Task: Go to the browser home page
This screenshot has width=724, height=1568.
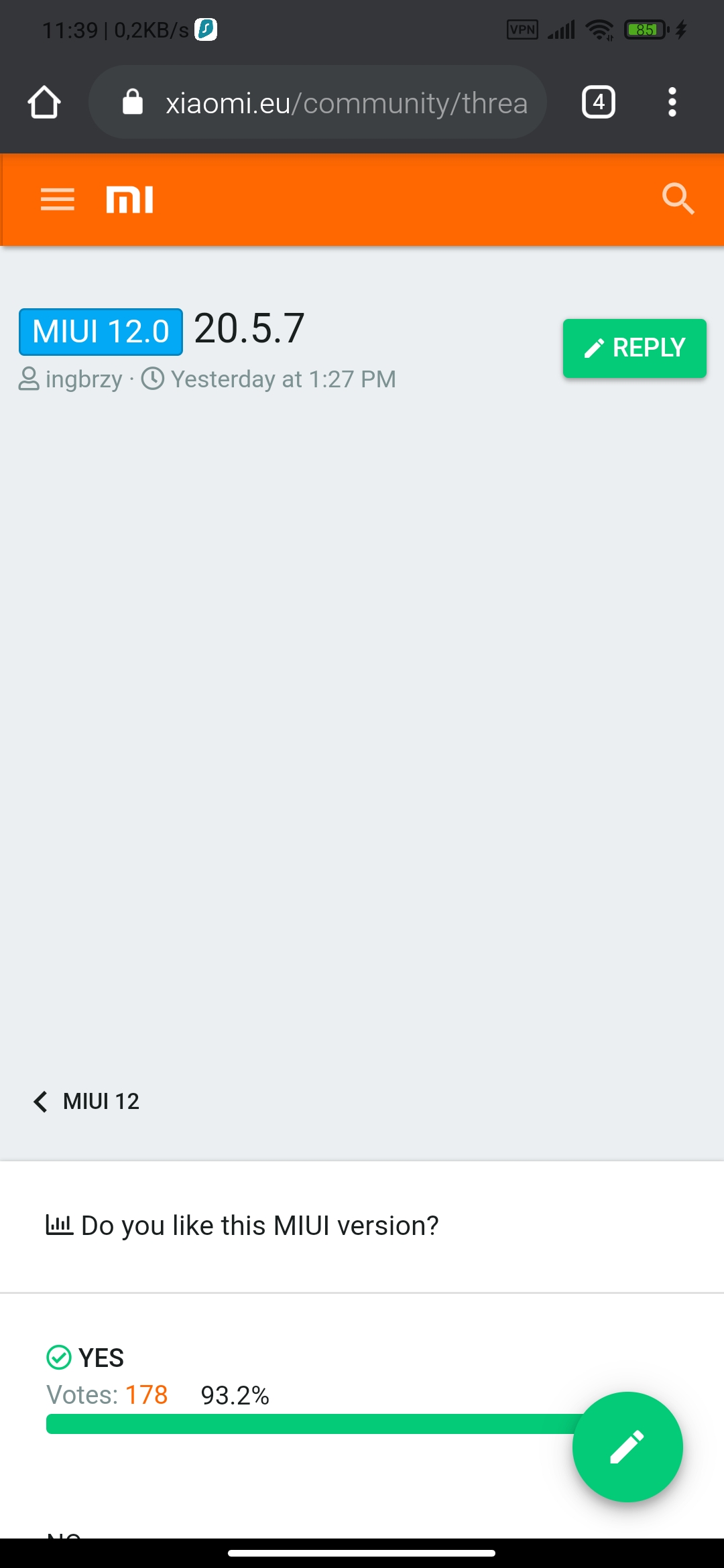Action: 44,103
